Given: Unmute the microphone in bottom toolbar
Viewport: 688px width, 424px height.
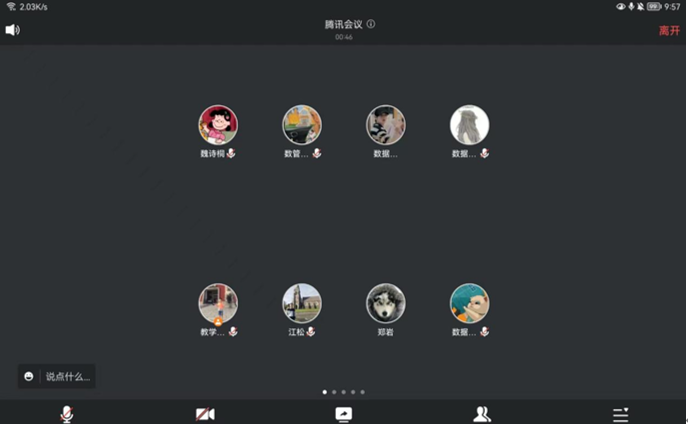Looking at the screenshot, I should coord(67,413).
